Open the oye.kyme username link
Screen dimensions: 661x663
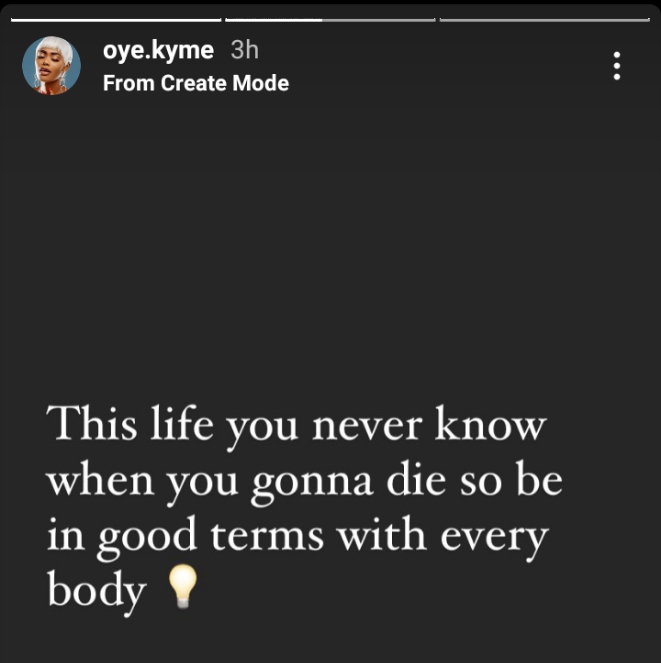[x=158, y=51]
